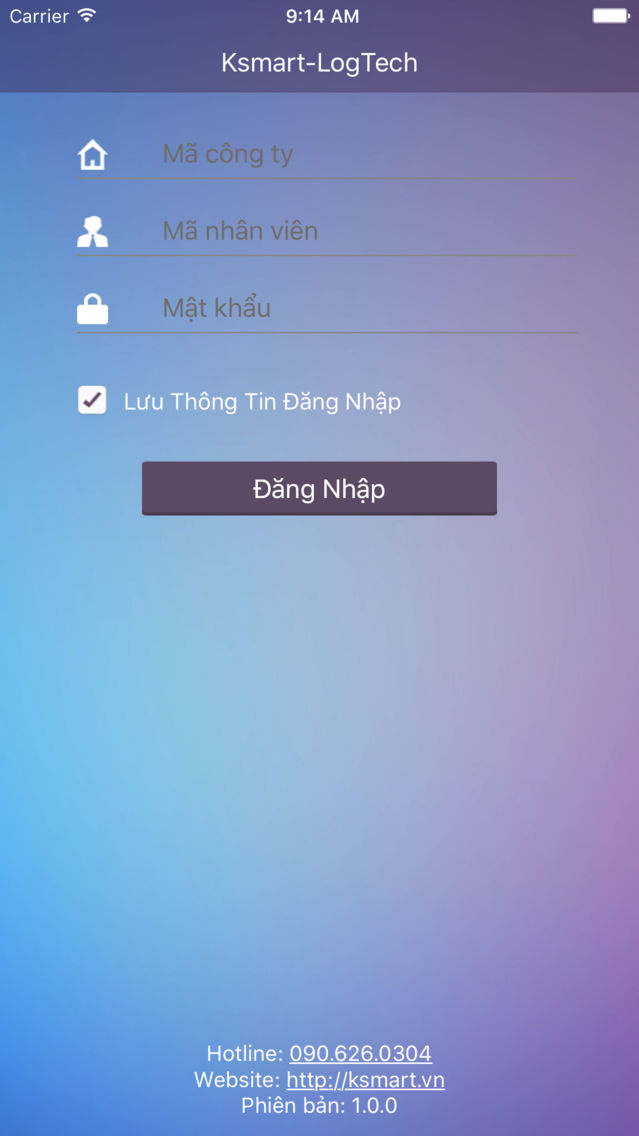Call the hotline 090.626.0304

click(x=361, y=1053)
